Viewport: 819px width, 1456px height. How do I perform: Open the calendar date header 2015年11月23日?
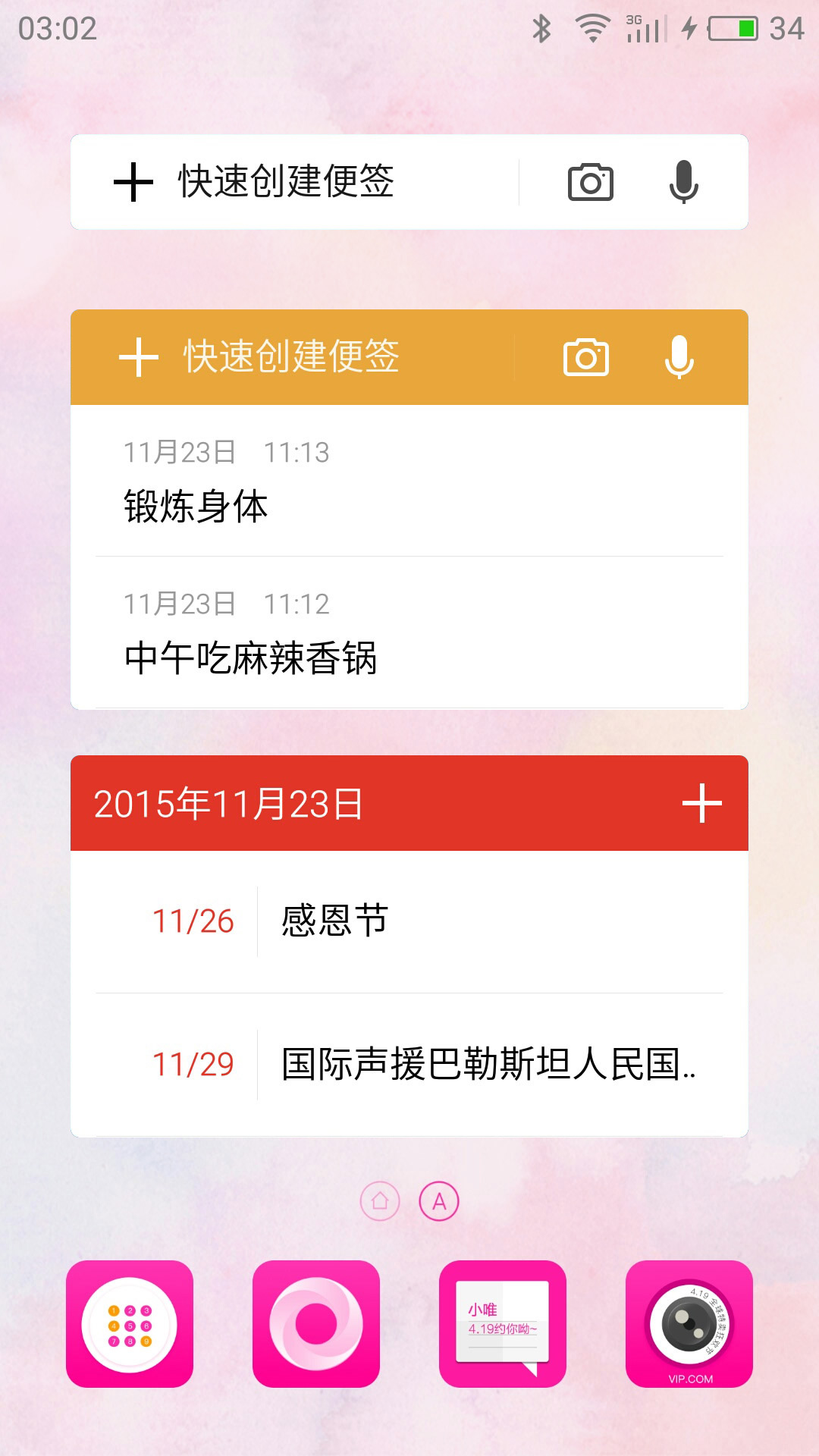point(228,804)
